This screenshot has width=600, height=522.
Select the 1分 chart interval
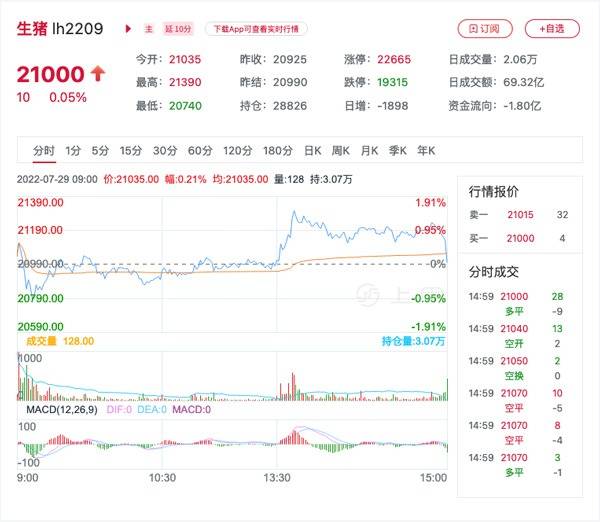(74, 151)
